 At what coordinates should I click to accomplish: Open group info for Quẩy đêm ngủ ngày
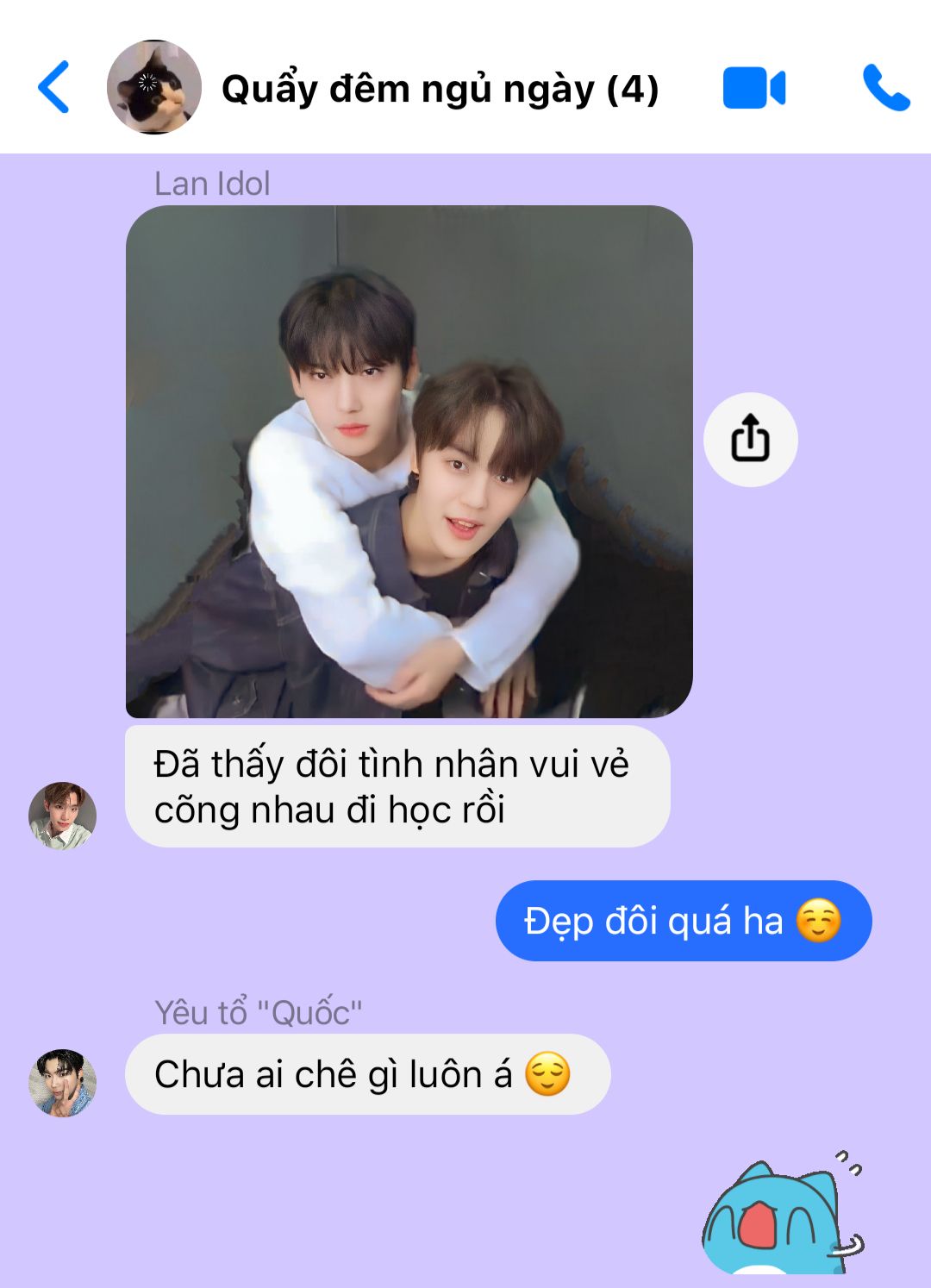tap(439, 89)
